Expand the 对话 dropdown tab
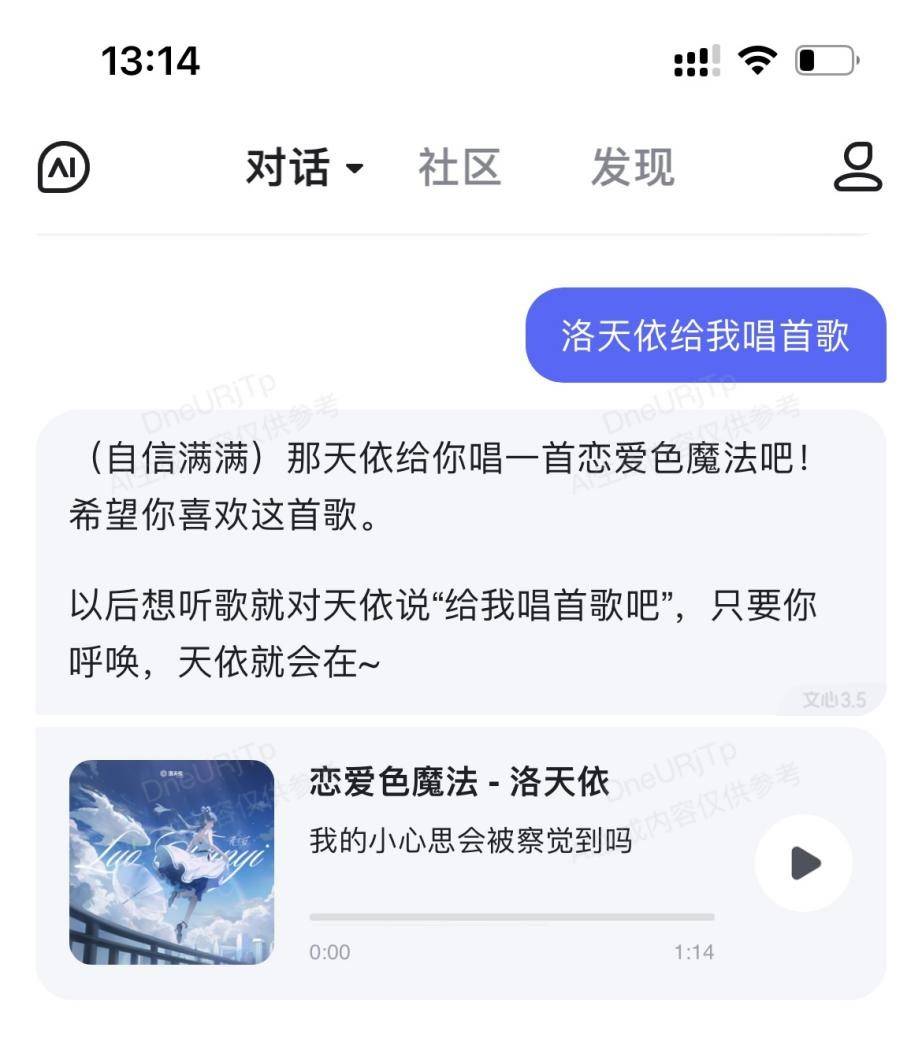Viewport: 922px width, 1038px height. pos(305,167)
